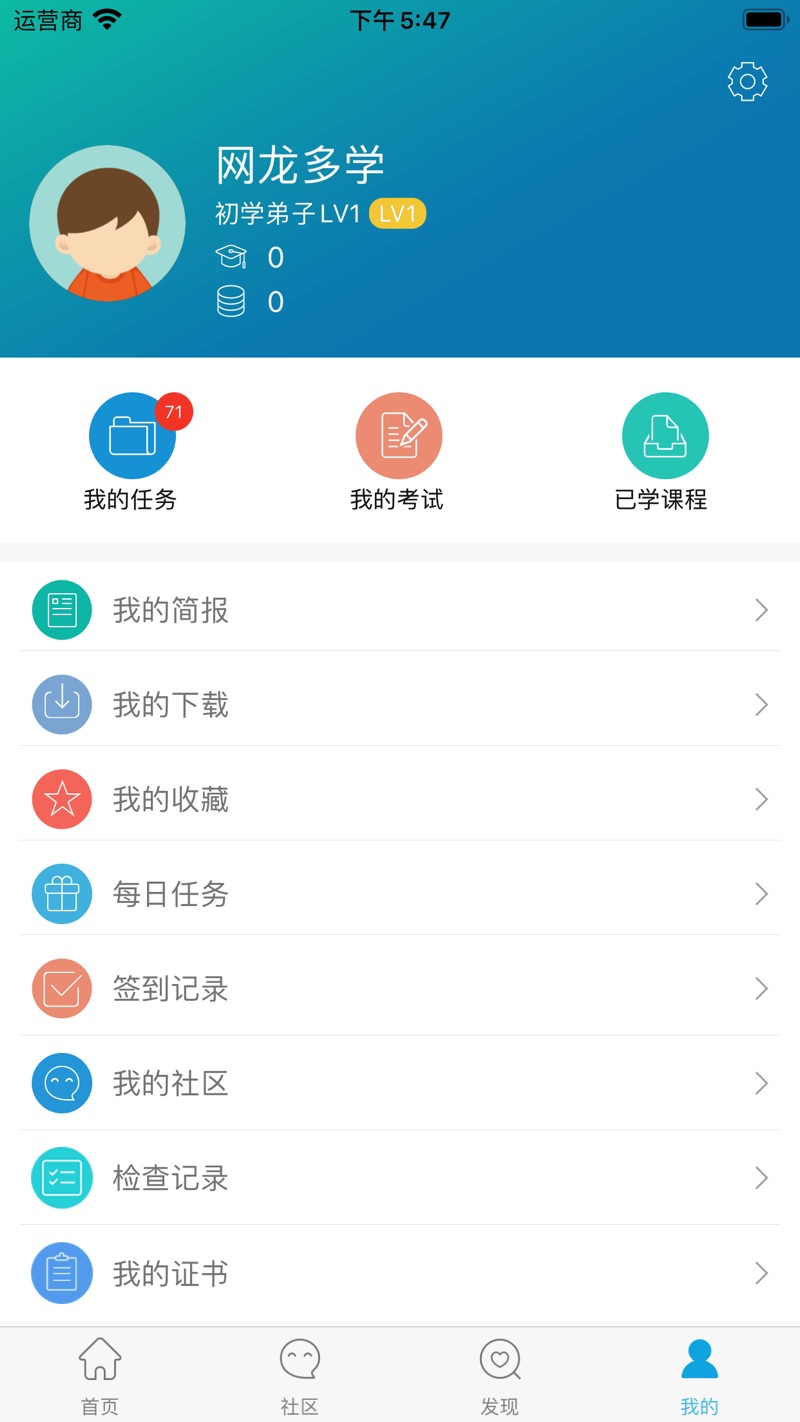This screenshot has height=1422, width=800.
Task: Open 已学课程 courses icon
Action: pos(665,435)
